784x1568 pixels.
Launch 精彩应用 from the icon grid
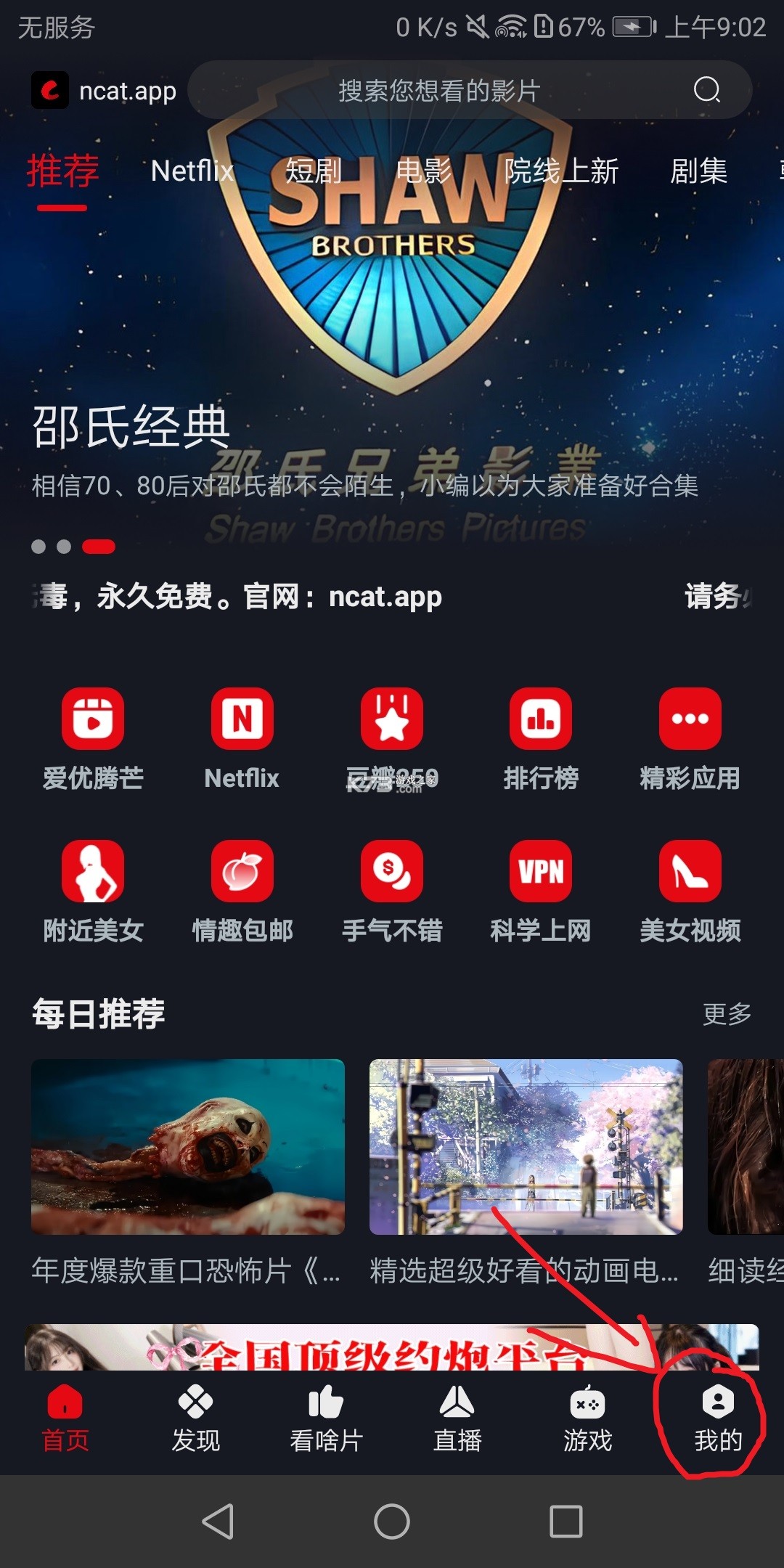click(x=690, y=719)
